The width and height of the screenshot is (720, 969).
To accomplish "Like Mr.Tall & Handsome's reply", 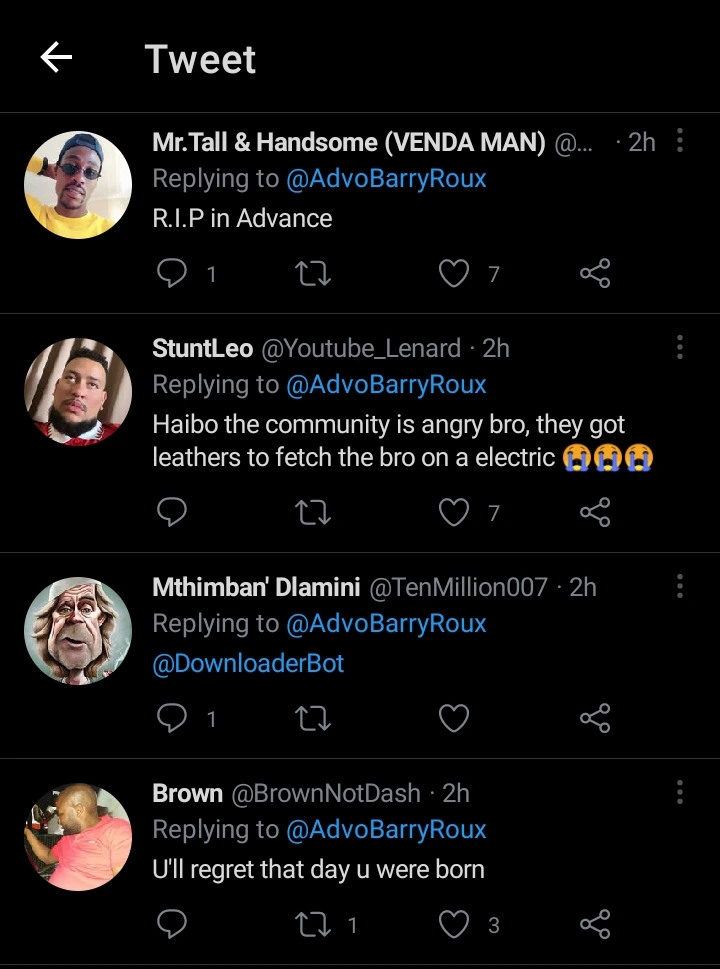I will click(454, 273).
